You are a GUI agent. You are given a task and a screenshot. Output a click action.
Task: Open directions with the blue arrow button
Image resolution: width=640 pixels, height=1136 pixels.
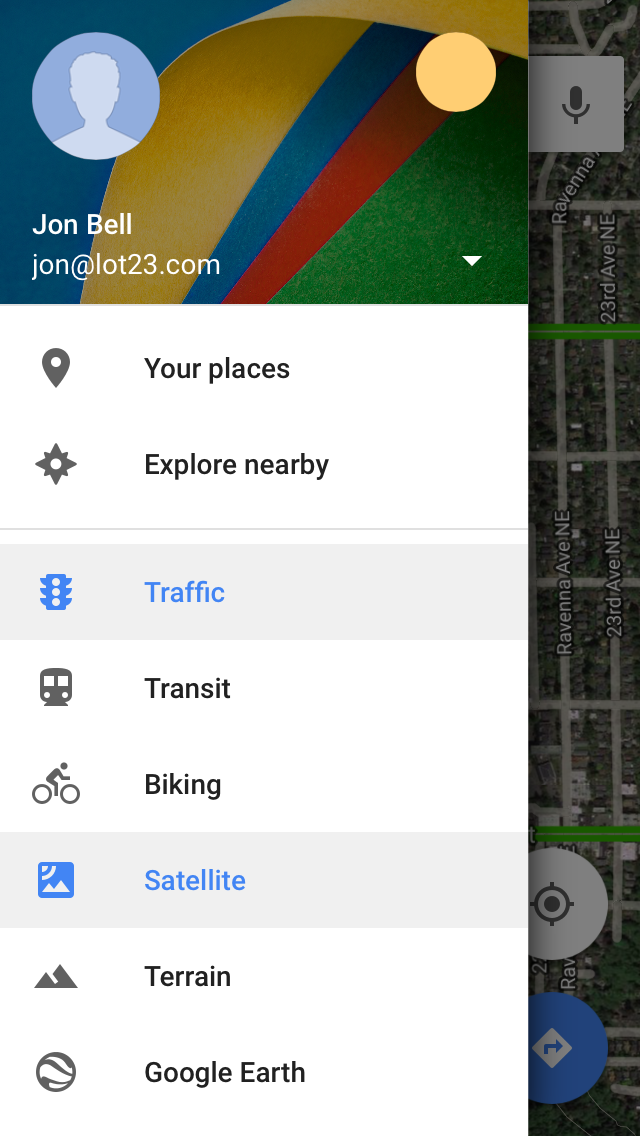point(554,1048)
